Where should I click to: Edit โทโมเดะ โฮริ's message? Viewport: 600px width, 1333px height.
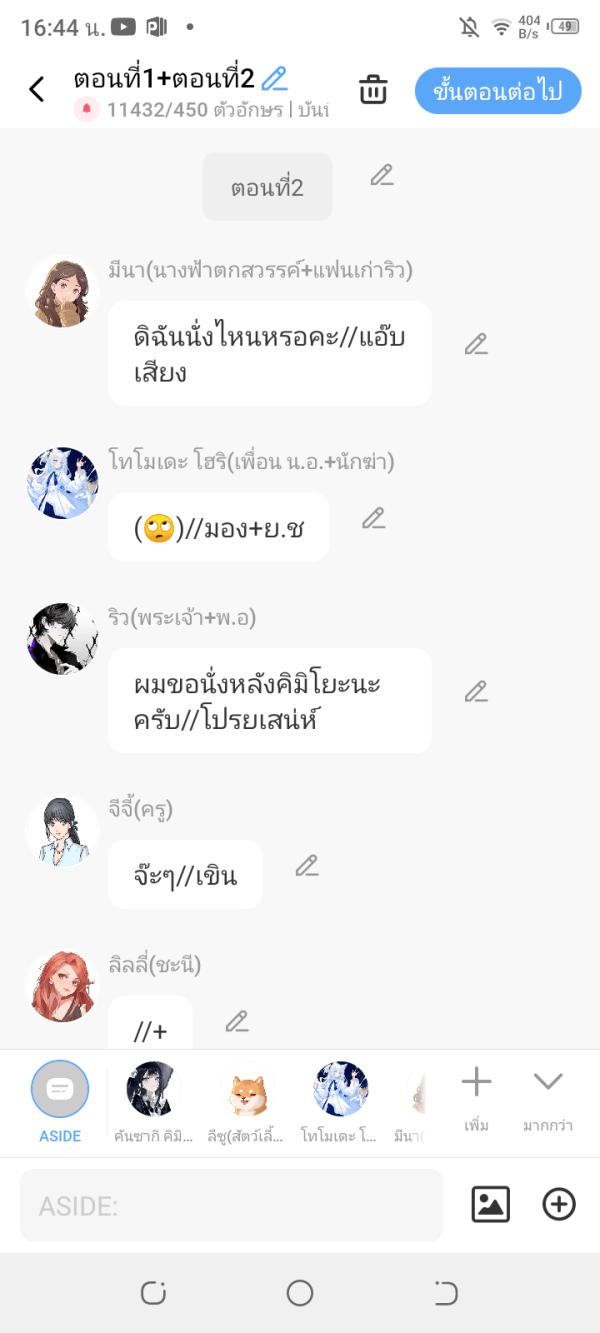pyautogui.click(x=373, y=519)
